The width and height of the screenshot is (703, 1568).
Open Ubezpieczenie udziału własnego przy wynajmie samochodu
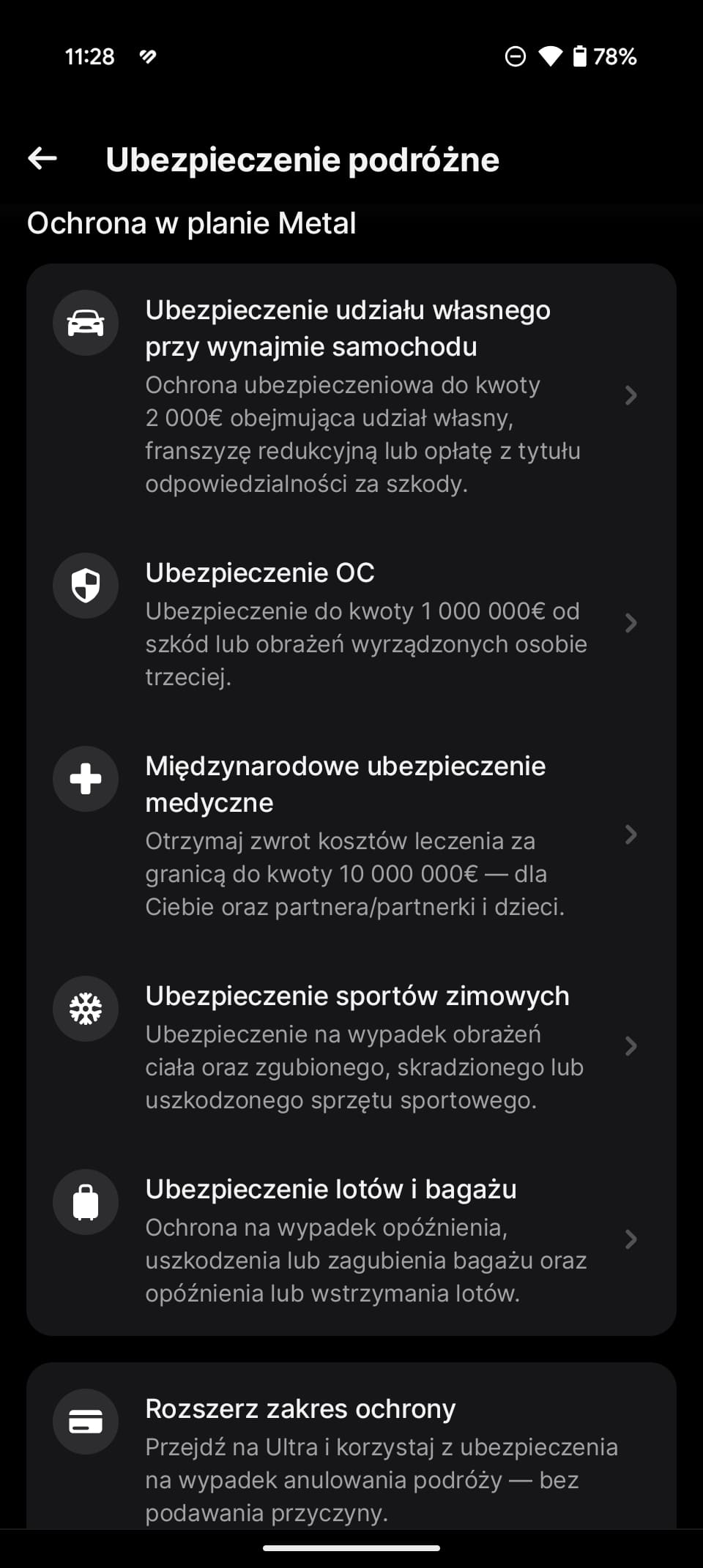click(351, 396)
